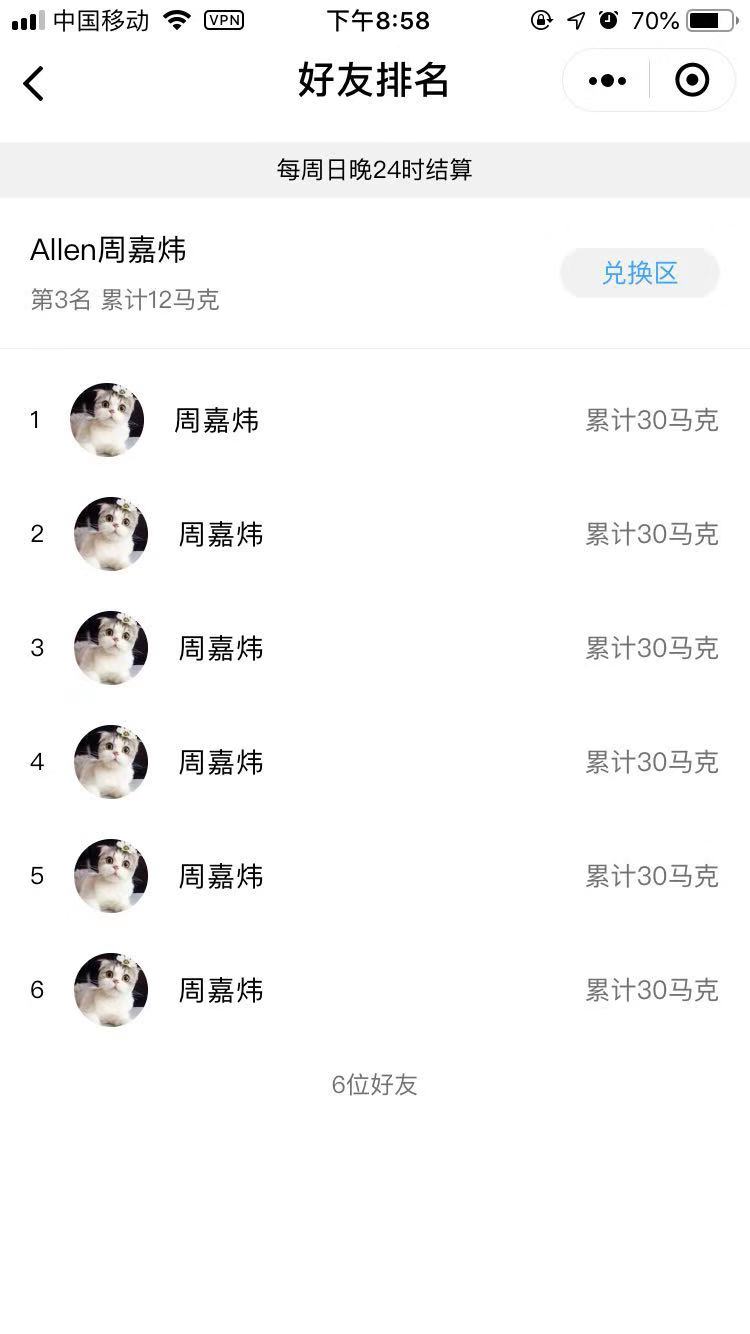This screenshot has height=1334, width=750.
Task: Go back using the arrow
Action: (x=34, y=82)
